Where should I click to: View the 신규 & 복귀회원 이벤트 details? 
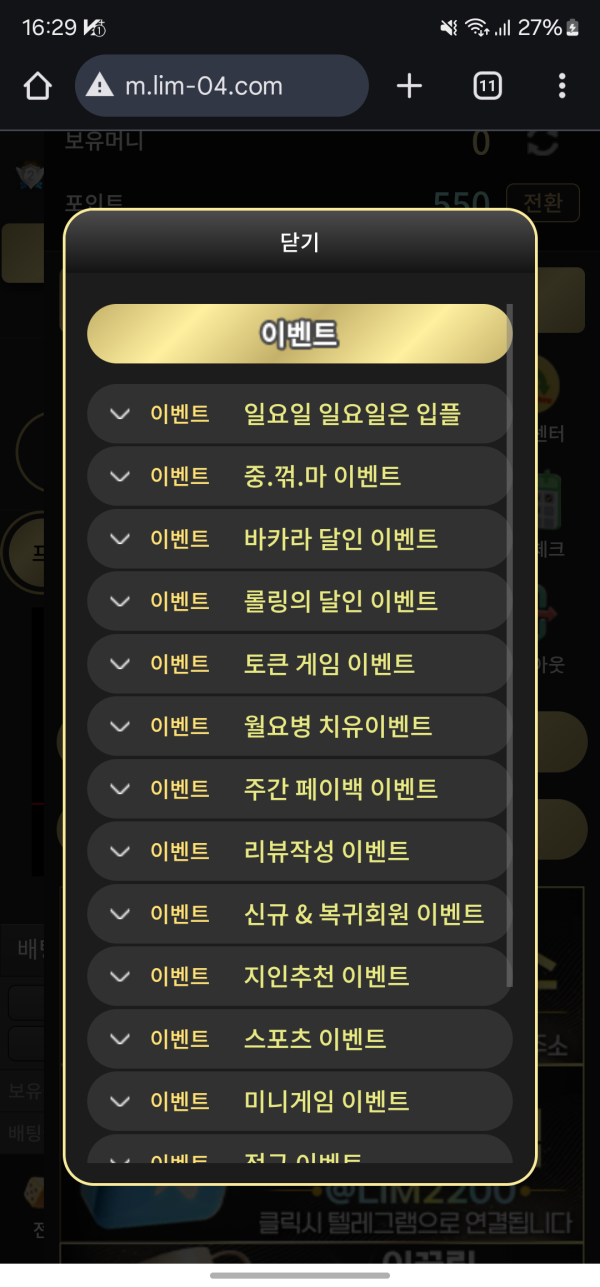[x=299, y=914]
